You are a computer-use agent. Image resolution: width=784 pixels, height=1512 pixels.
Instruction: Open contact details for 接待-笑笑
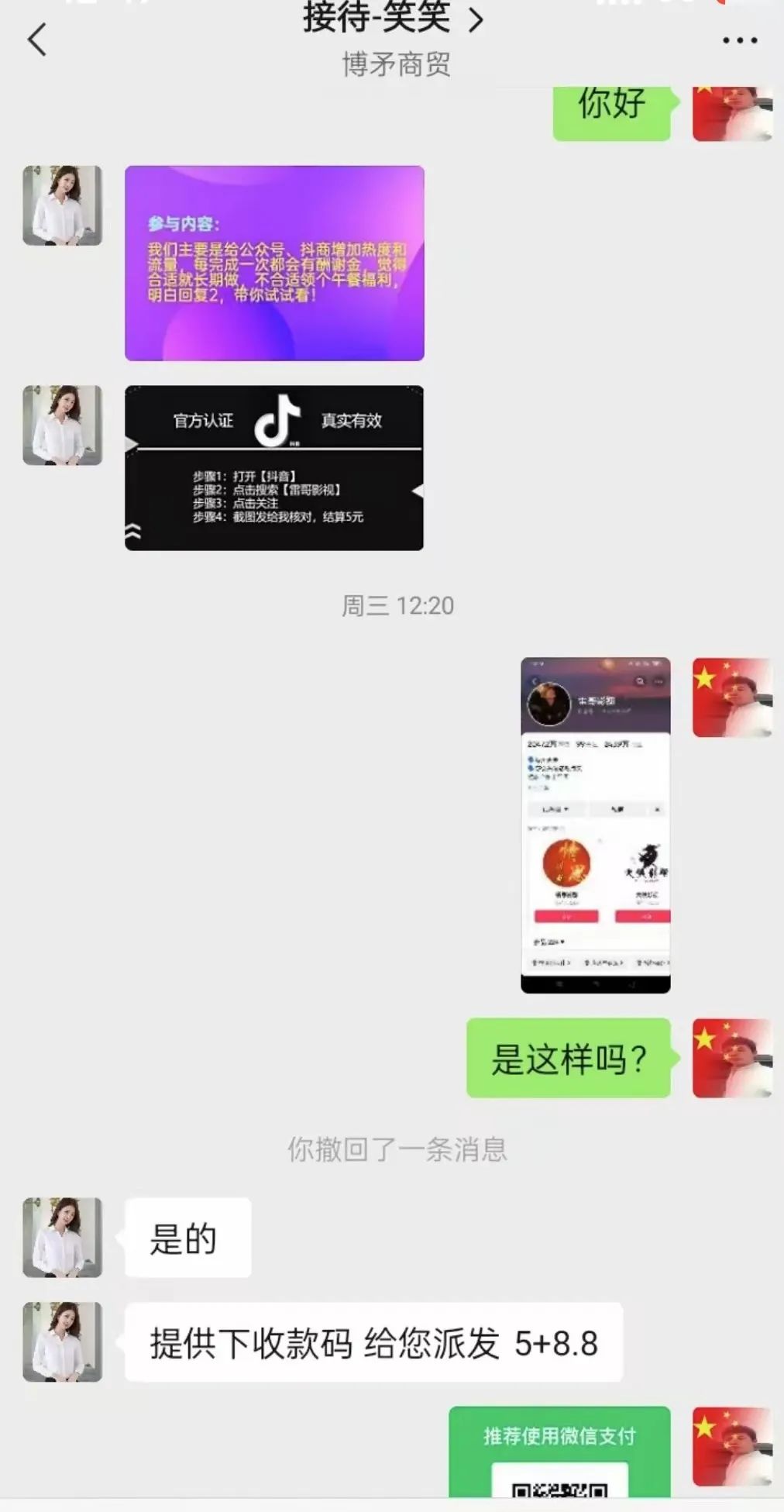(x=394, y=19)
